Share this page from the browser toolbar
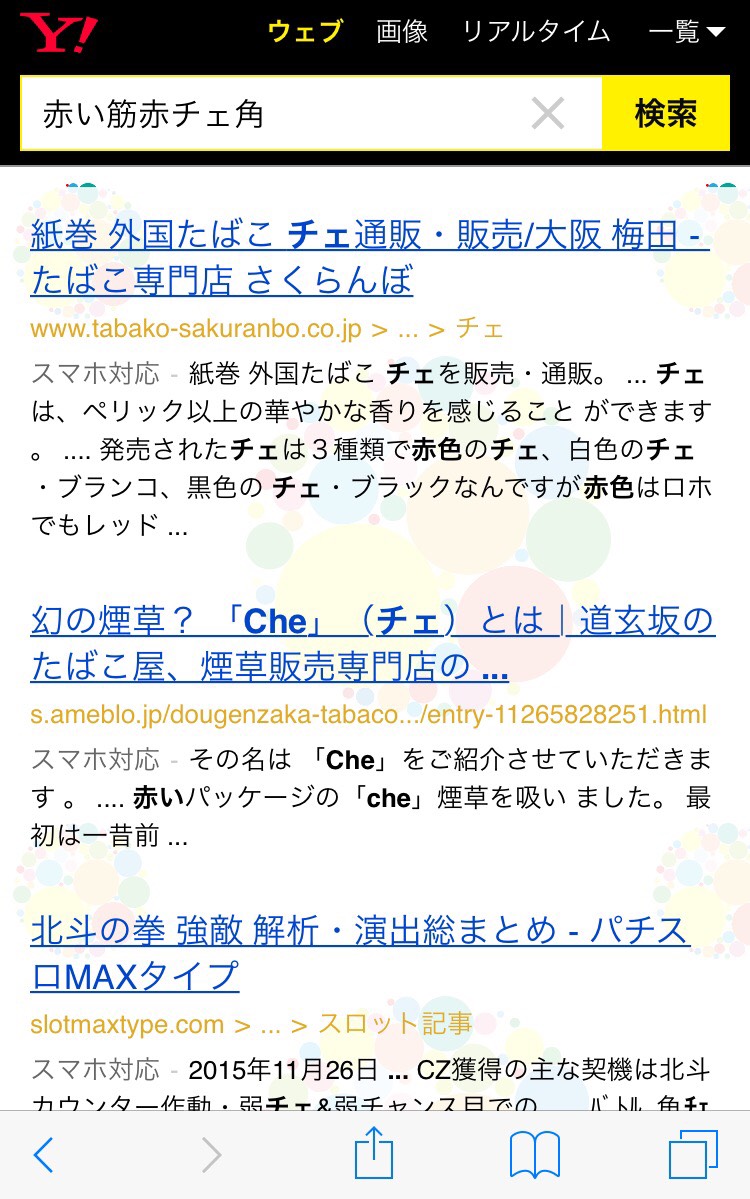The width and height of the screenshot is (750, 1199). pyautogui.click(x=375, y=1156)
